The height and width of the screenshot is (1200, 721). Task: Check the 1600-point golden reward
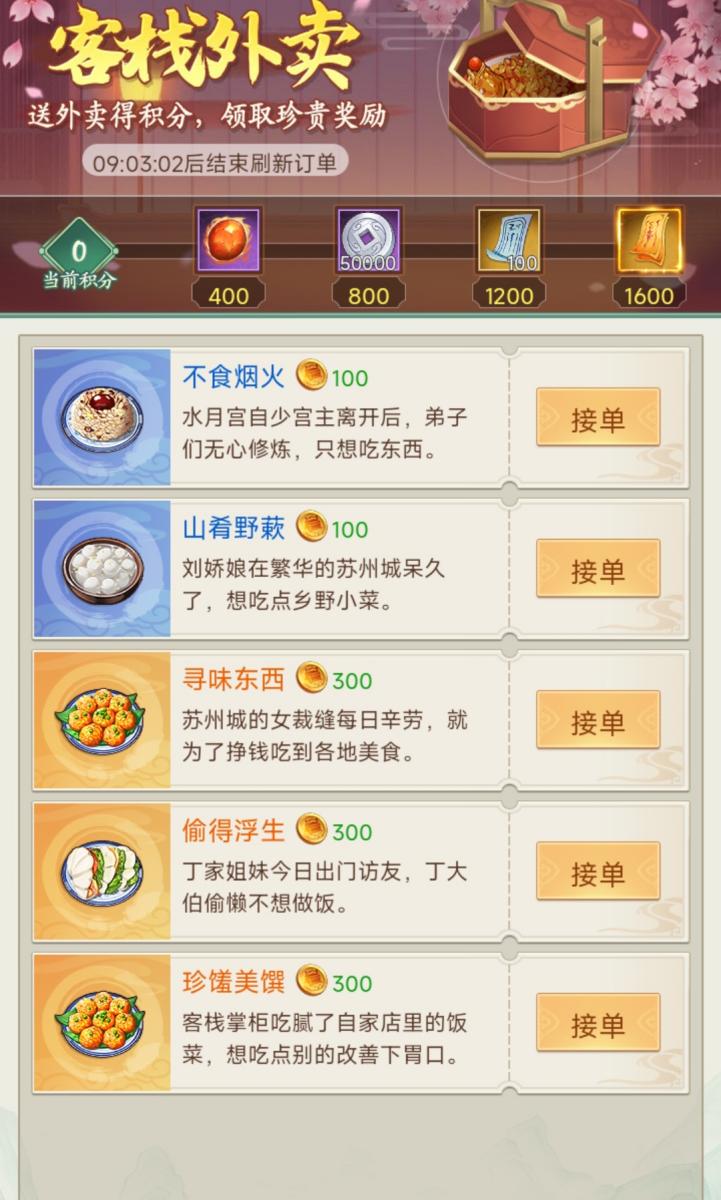pos(649,241)
